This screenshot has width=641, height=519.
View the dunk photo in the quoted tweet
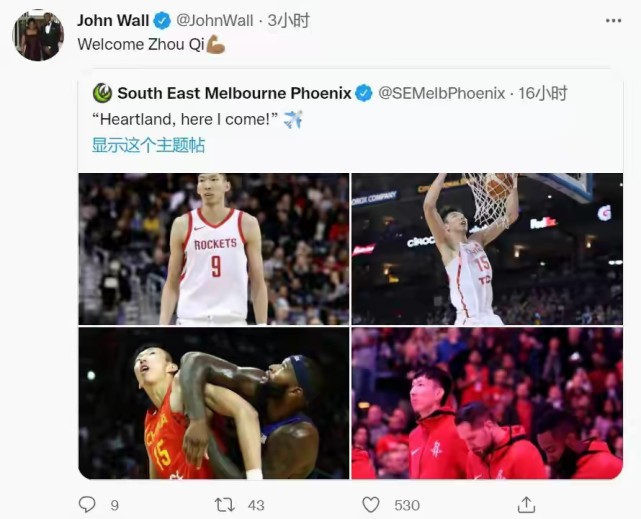486,249
